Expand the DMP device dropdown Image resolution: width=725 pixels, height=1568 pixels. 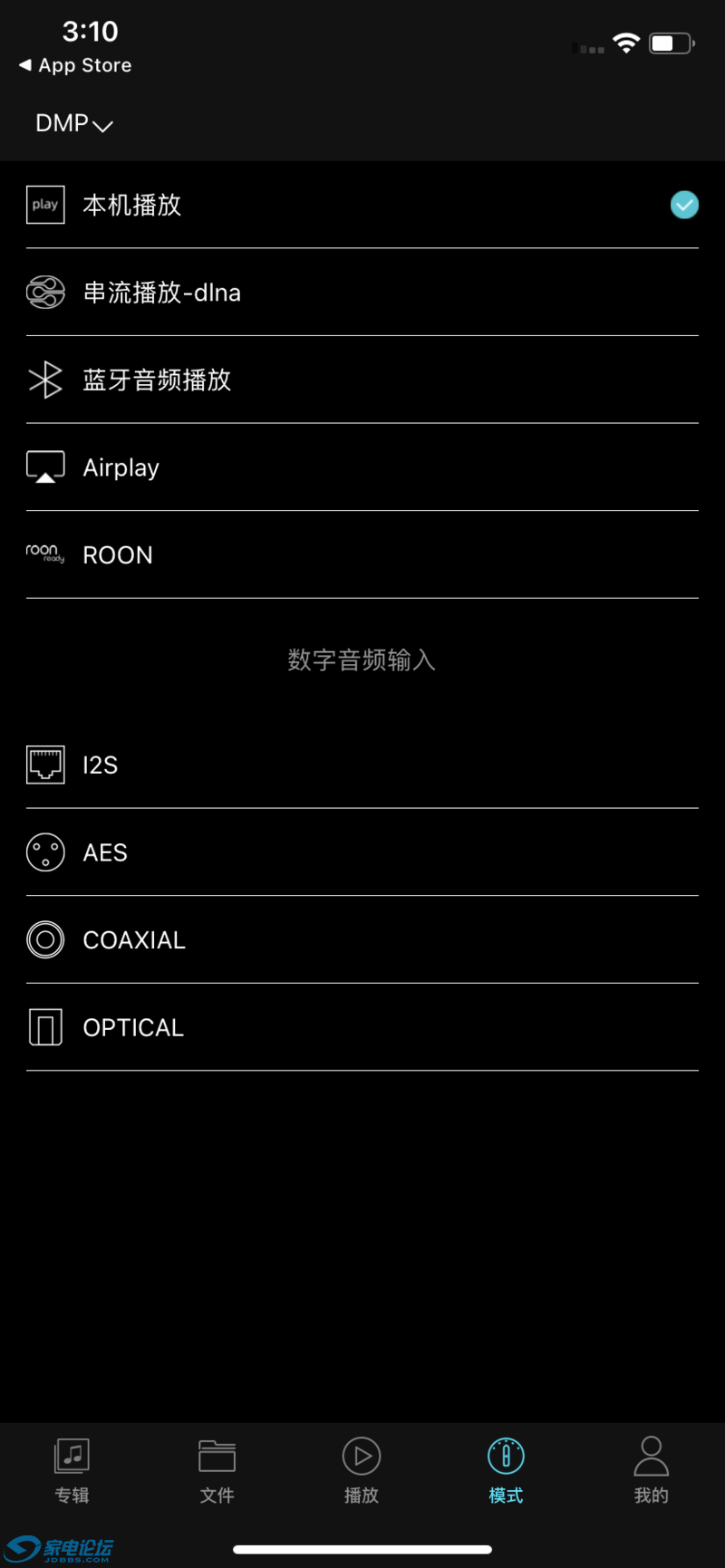(x=73, y=124)
